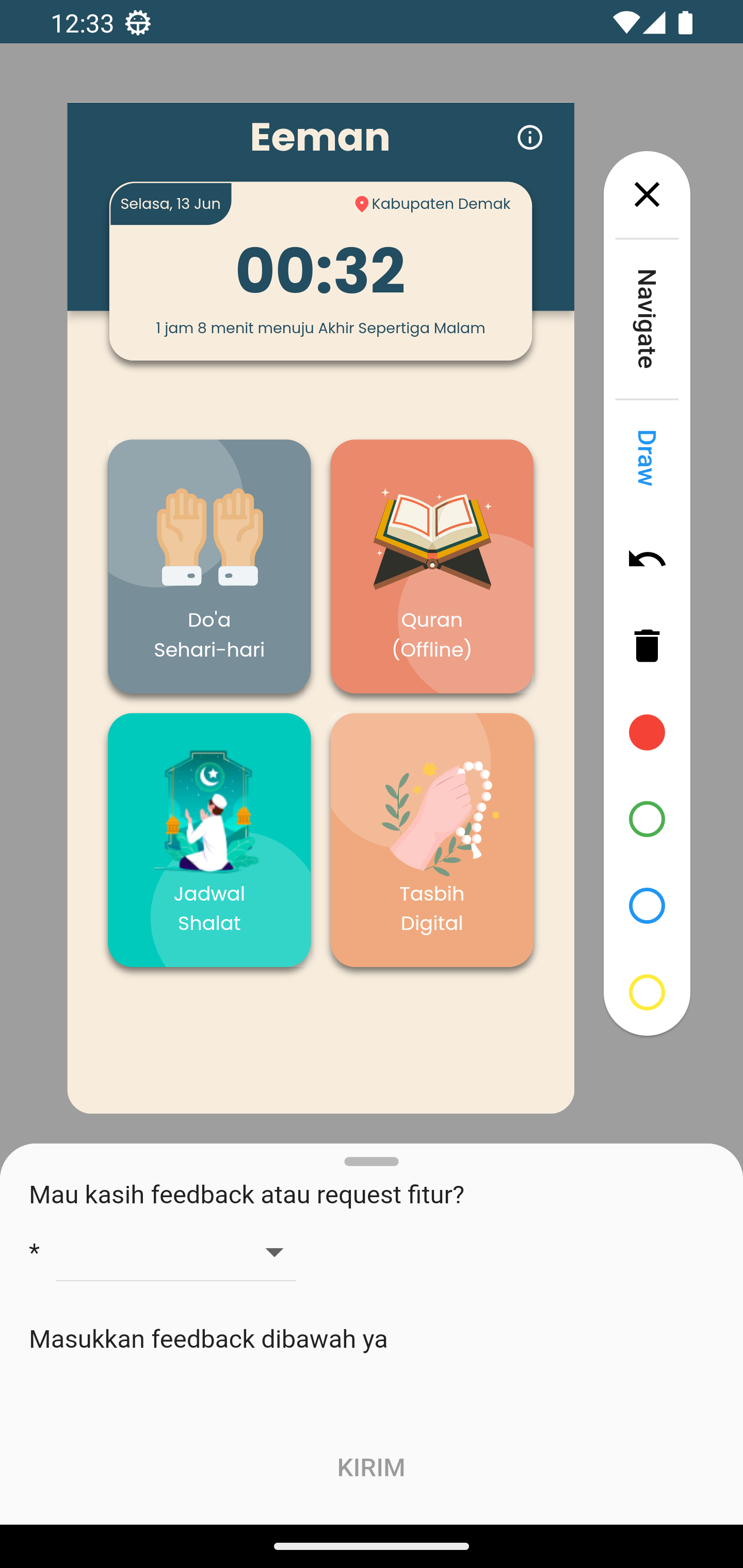Switch to Draw mode

coord(646,458)
